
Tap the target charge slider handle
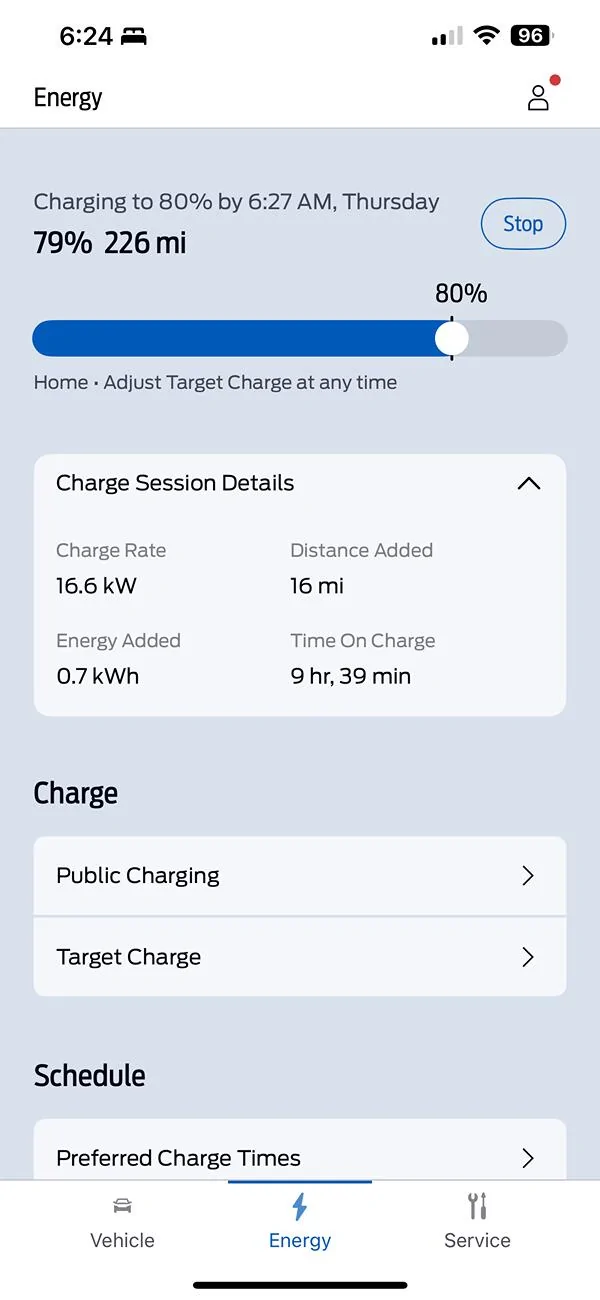pyautogui.click(x=452, y=339)
